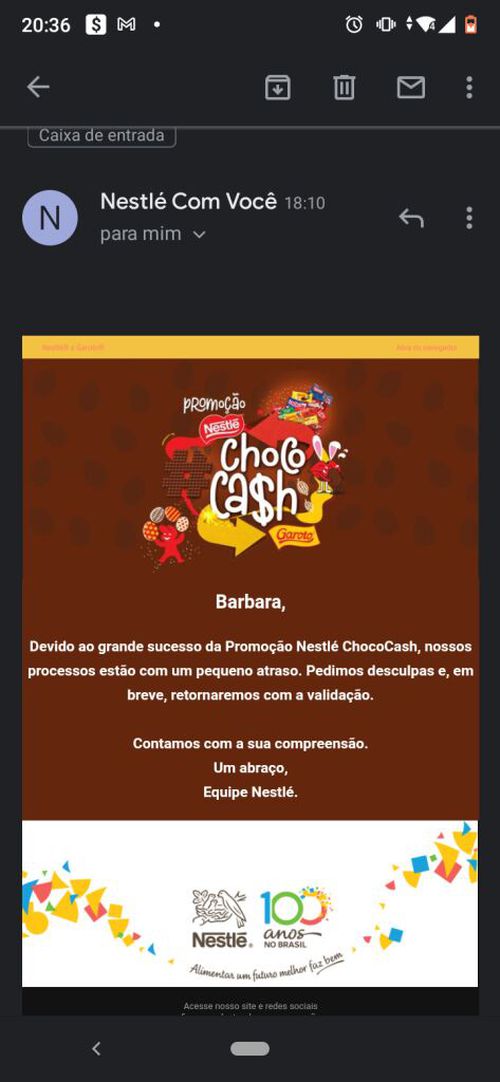The image size is (500, 1082).
Task: Go back to the inbox list
Action: click(x=38, y=87)
